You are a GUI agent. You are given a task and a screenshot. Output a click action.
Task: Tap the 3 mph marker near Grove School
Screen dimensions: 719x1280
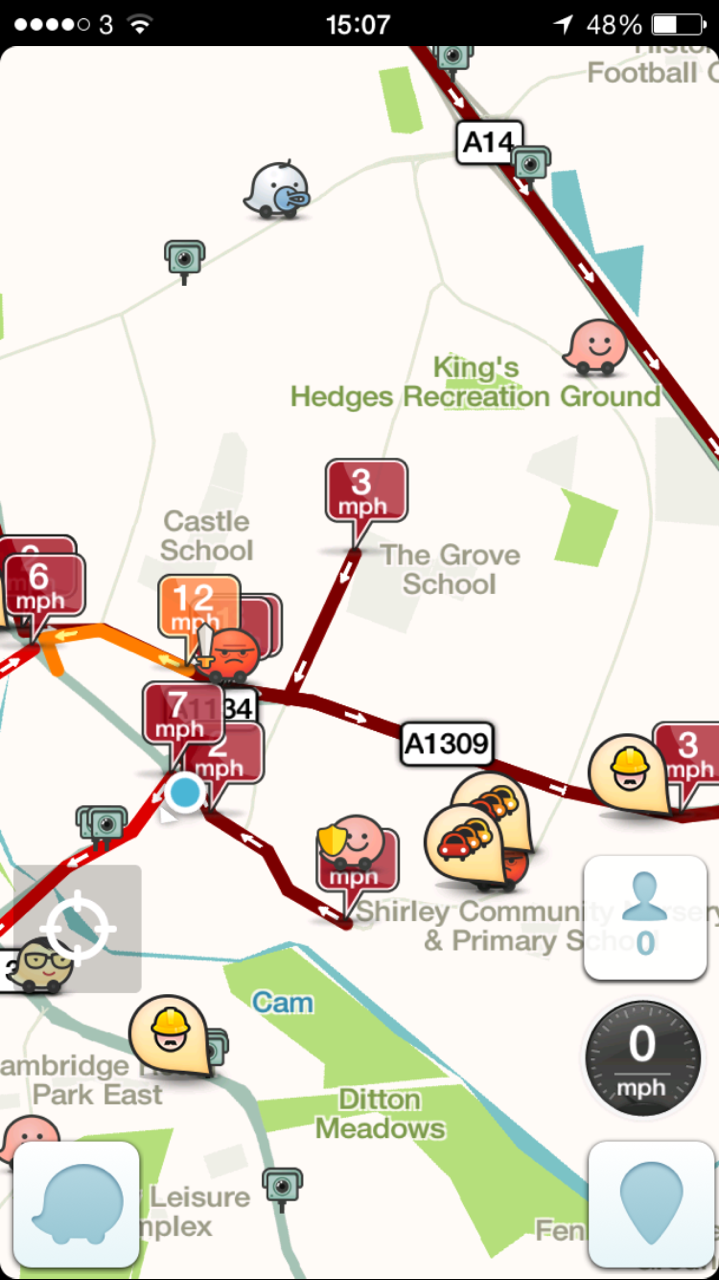[366, 492]
